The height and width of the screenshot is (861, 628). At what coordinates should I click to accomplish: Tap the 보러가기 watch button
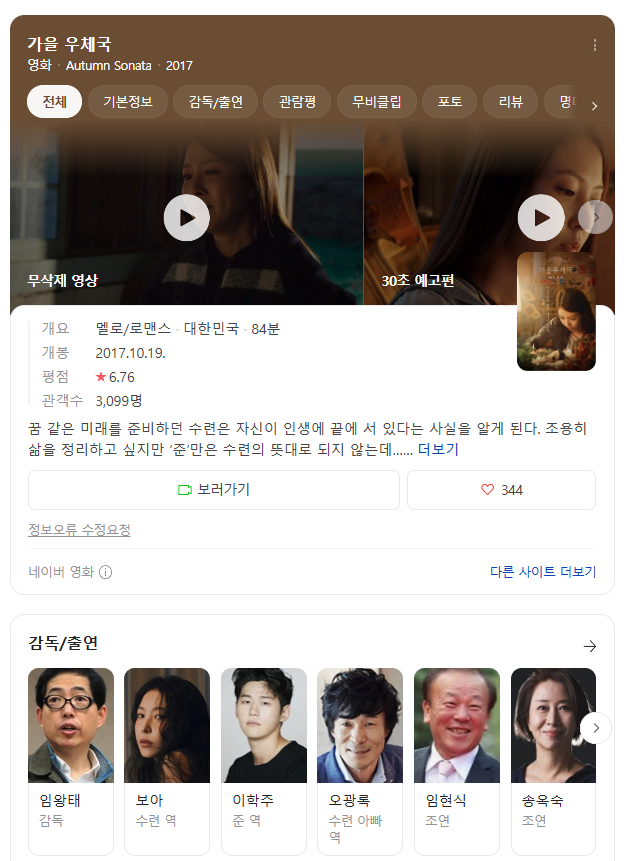click(x=214, y=490)
